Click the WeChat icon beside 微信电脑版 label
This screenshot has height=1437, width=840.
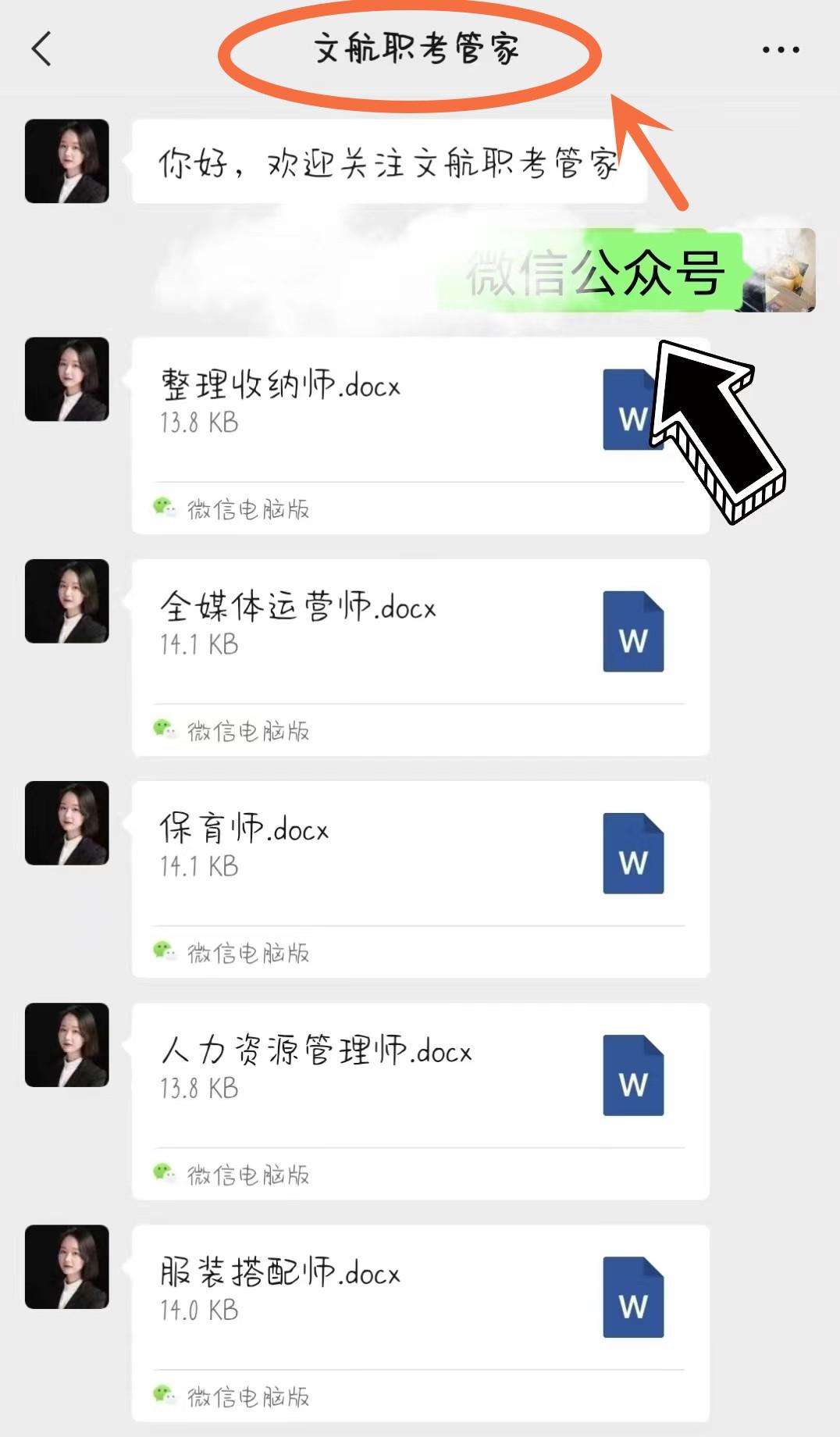[x=165, y=508]
